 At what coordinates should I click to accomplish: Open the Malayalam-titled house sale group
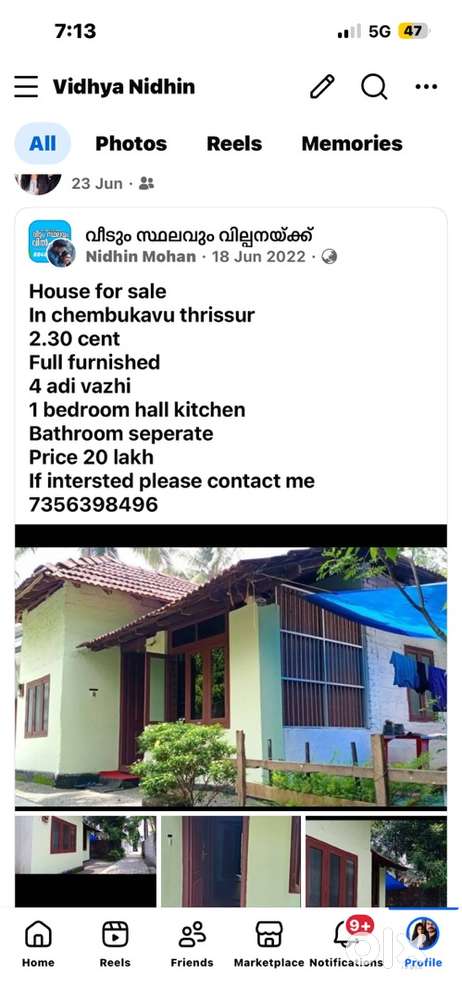pyautogui.click(x=200, y=235)
